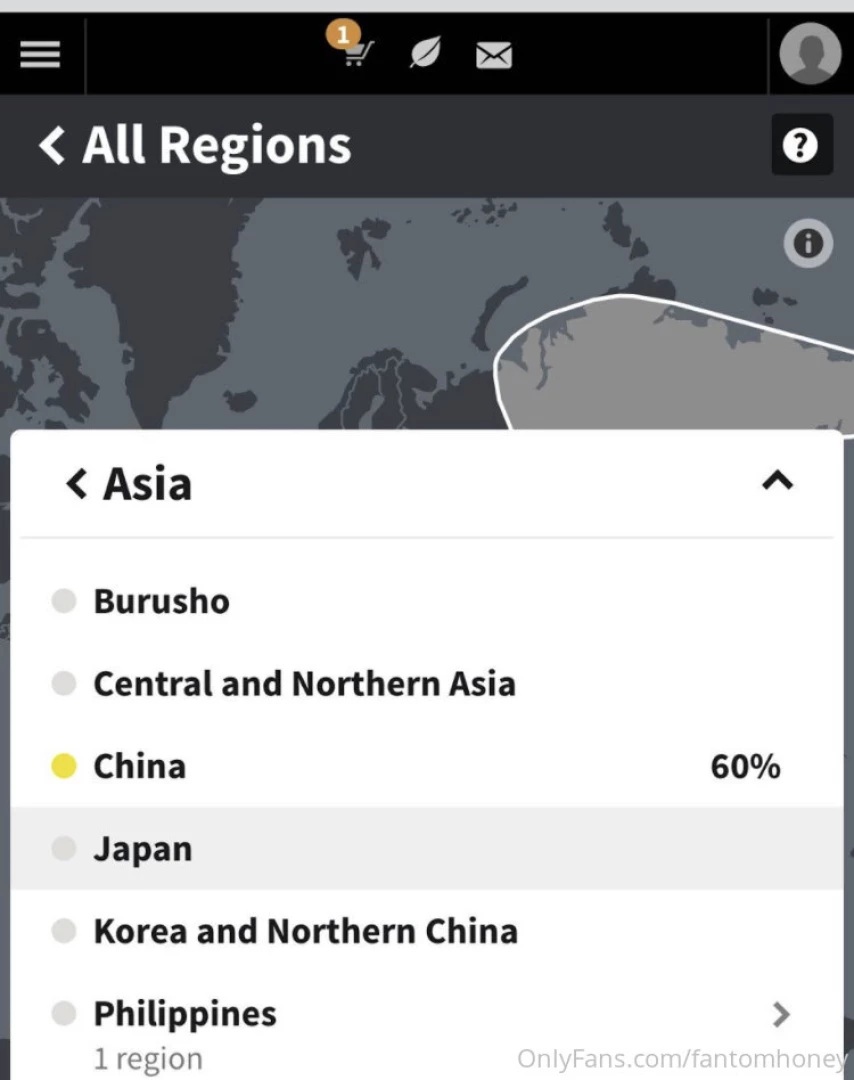
Task: Open the shopping cart
Action: click(355, 53)
